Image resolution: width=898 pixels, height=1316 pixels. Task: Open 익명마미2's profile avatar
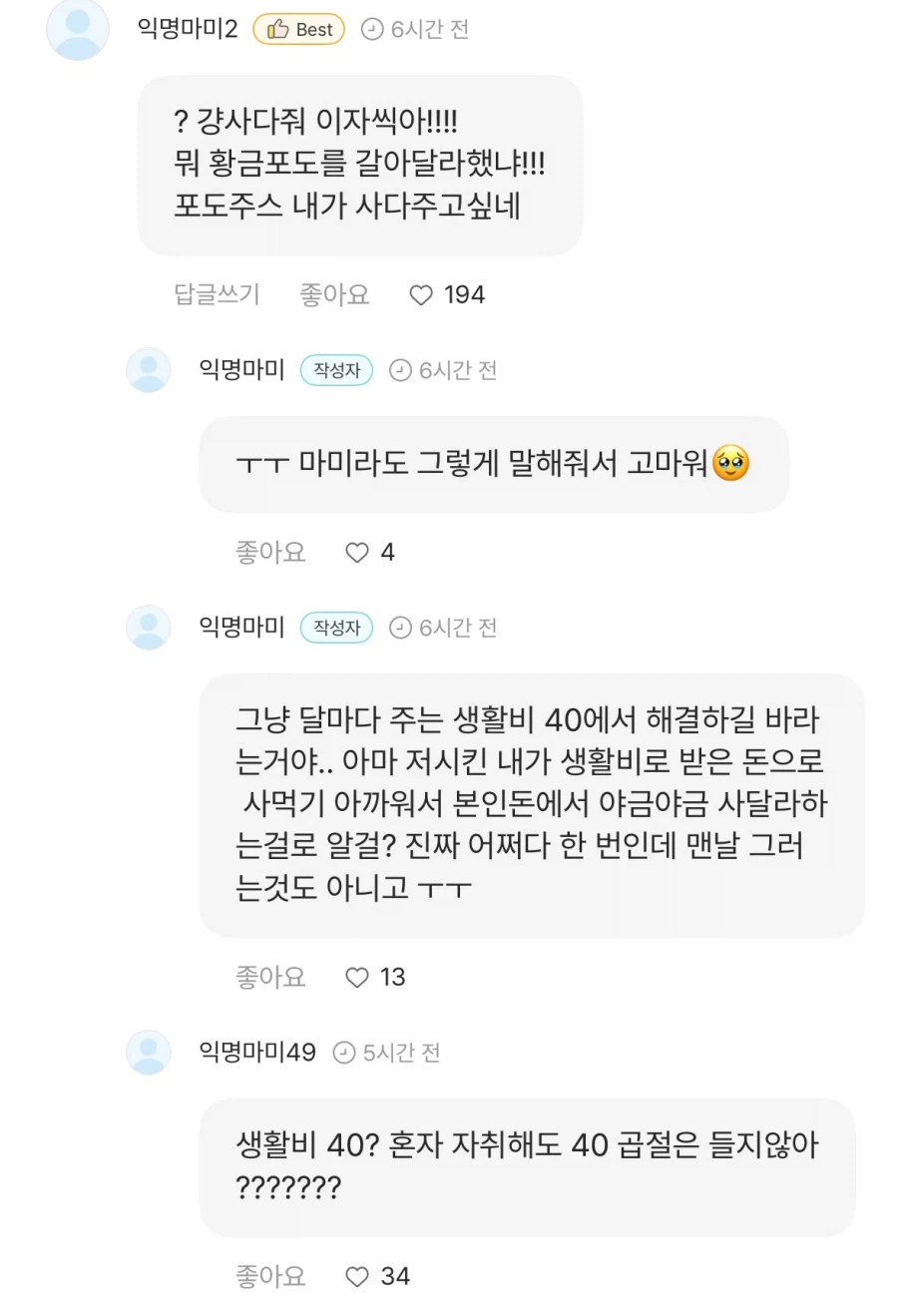point(77,30)
